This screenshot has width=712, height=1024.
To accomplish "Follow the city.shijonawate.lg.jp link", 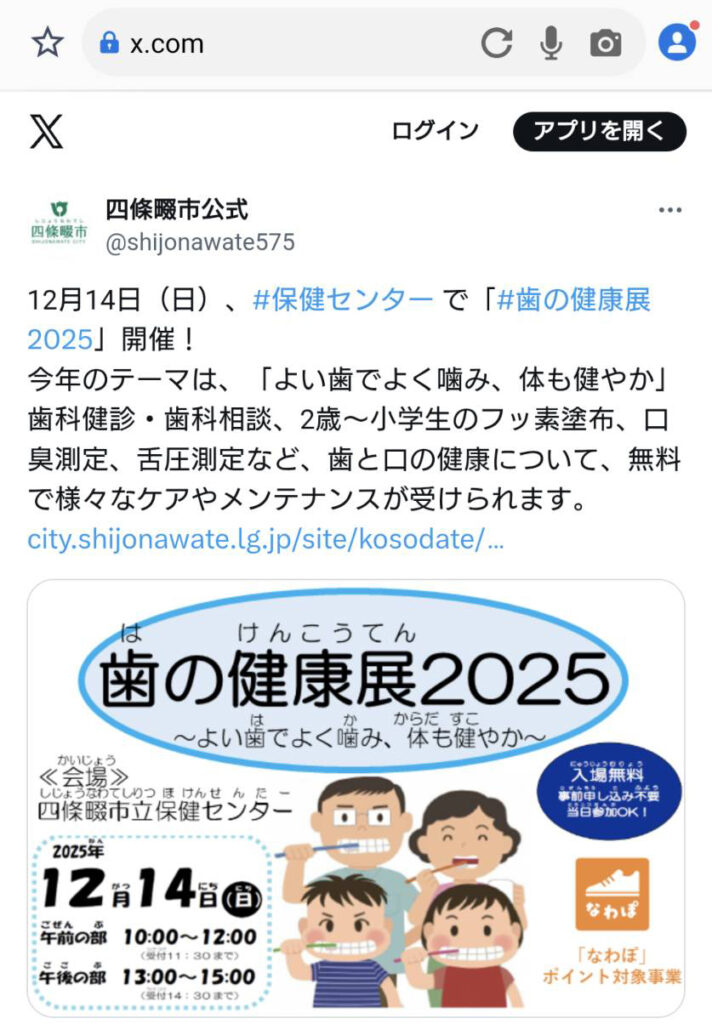I will point(266,539).
